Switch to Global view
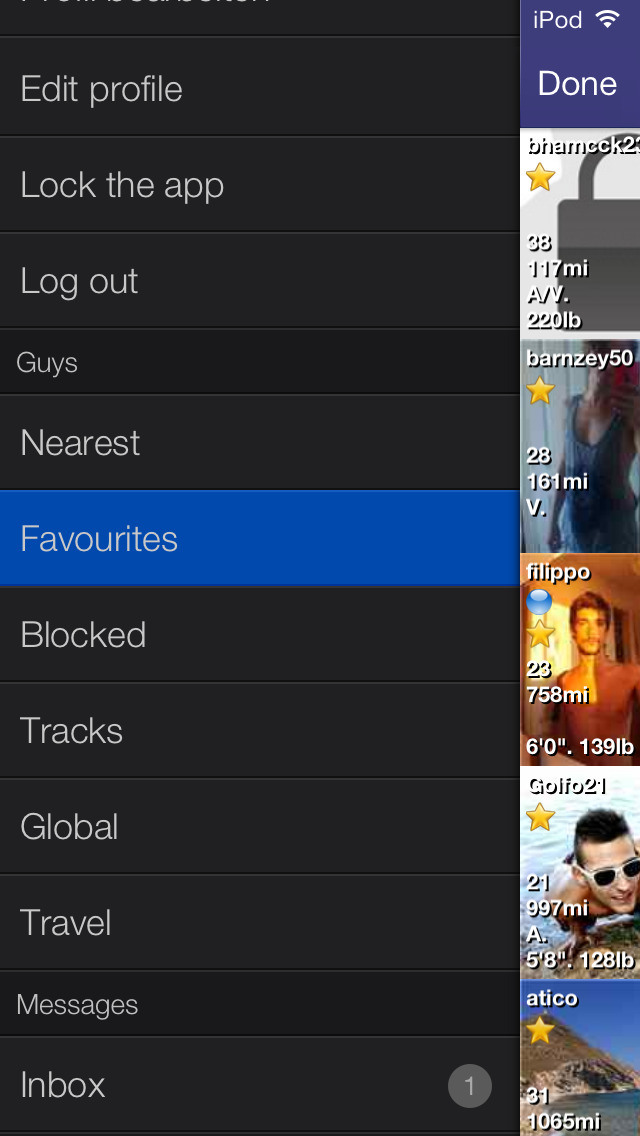The height and width of the screenshot is (1136, 640). (x=260, y=827)
